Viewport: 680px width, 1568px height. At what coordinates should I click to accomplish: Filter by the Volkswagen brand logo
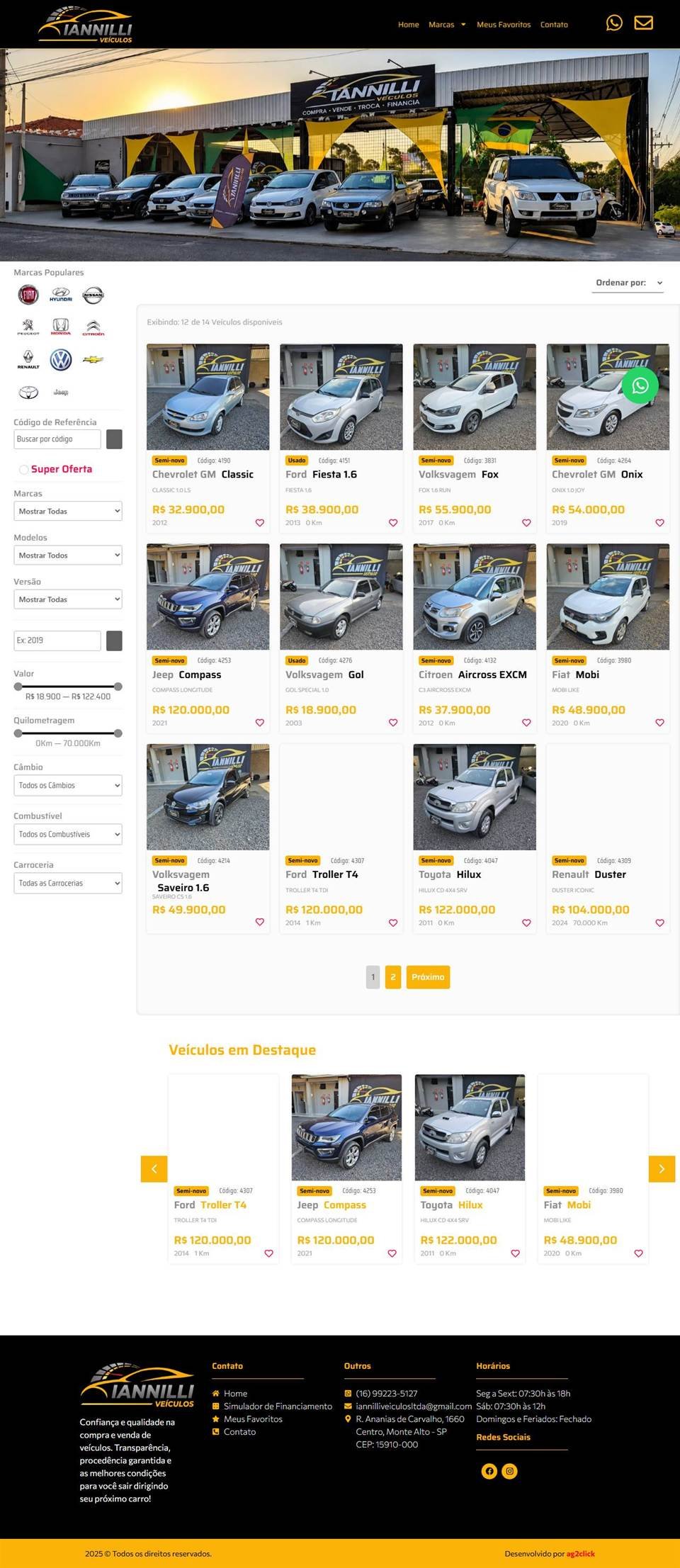(x=61, y=360)
